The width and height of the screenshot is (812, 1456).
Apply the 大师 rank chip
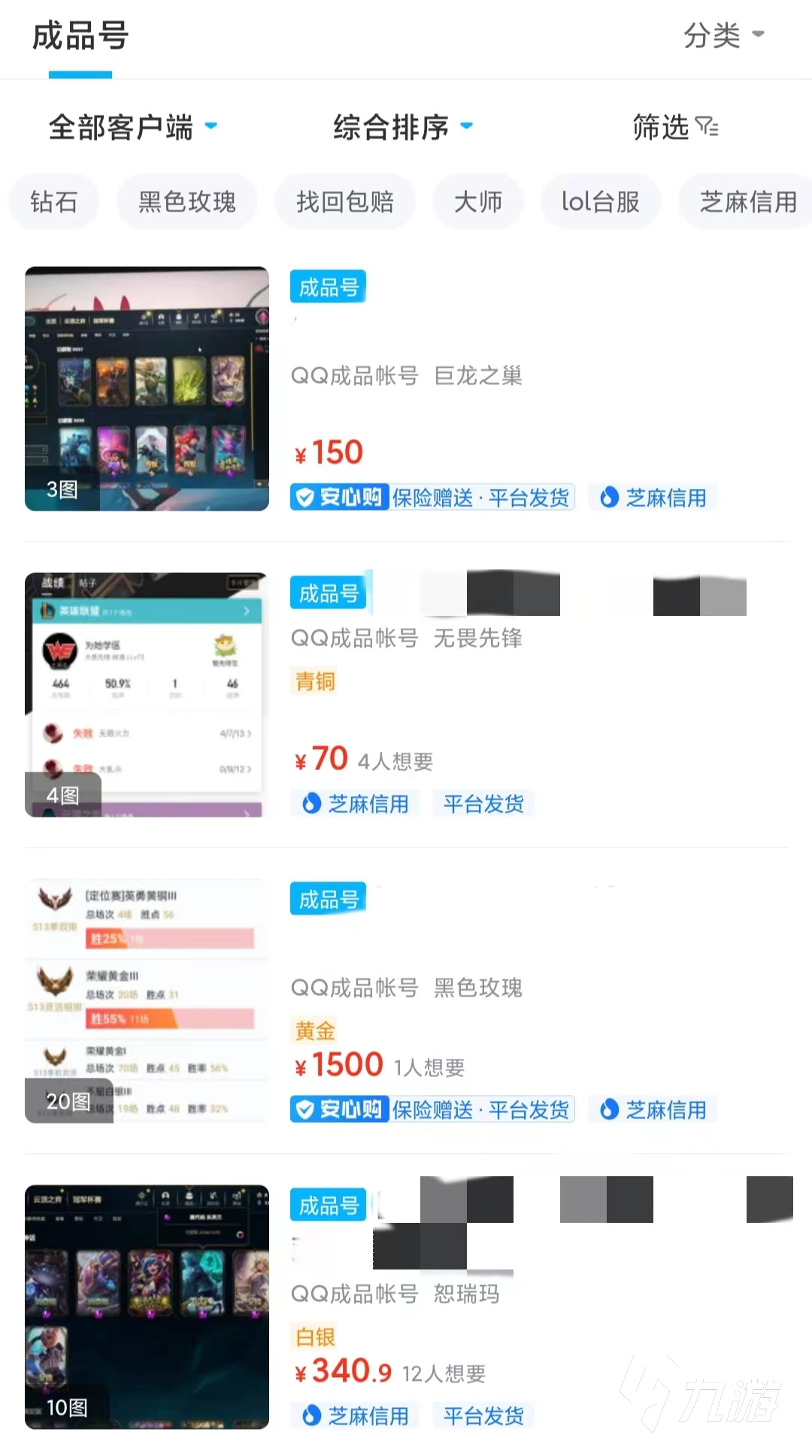click(x=478, y=202)
